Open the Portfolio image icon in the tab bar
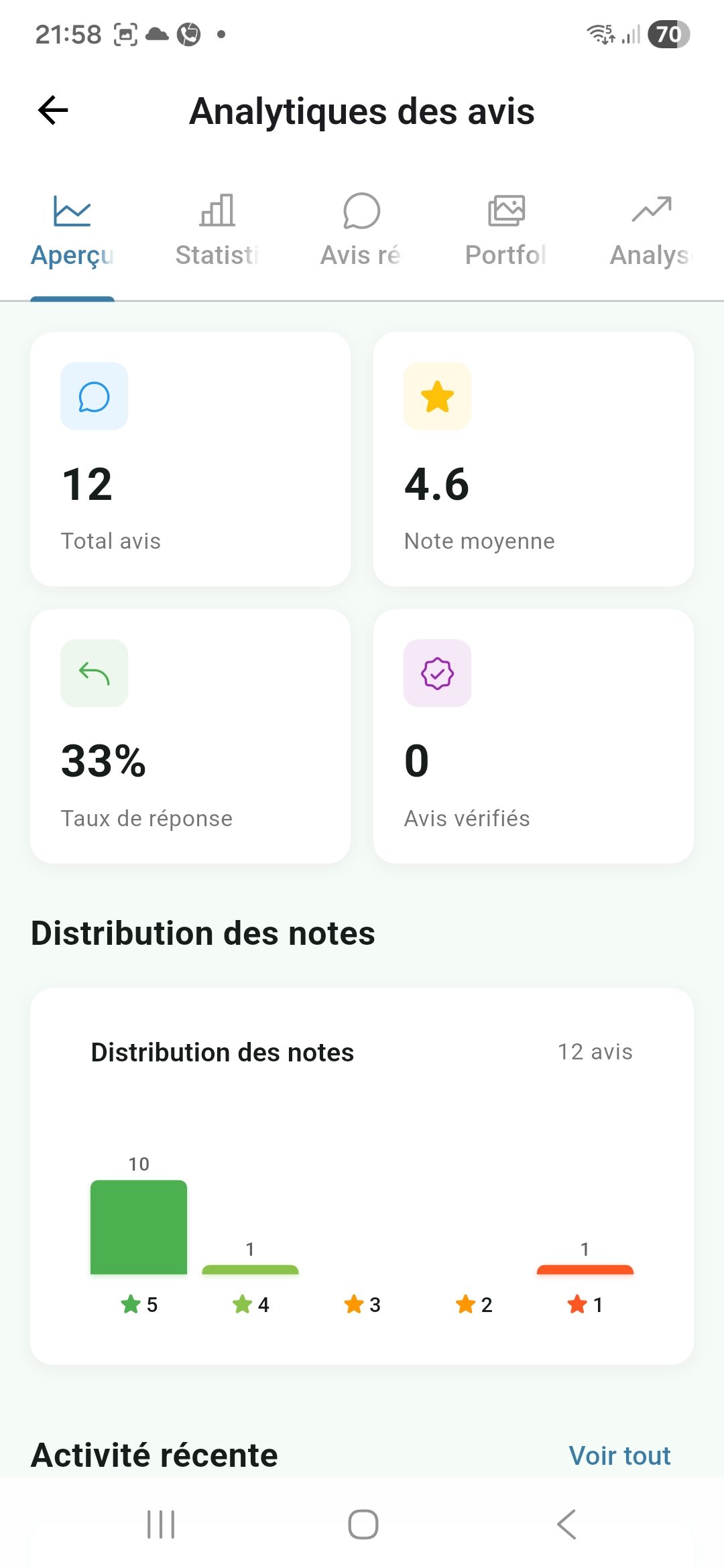The image size is (724, 1568). click(506, 210)
